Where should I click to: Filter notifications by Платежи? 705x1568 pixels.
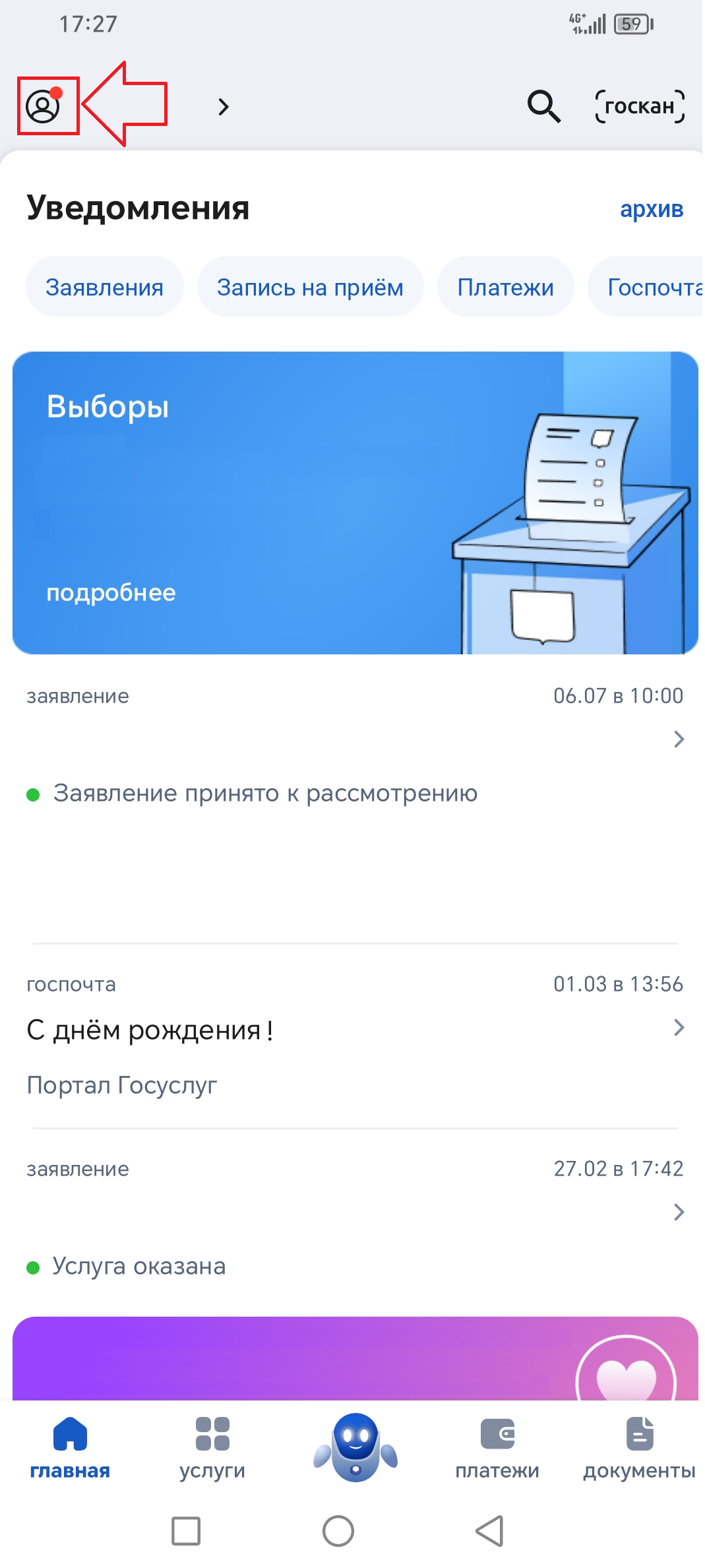[x=505, y=287]
